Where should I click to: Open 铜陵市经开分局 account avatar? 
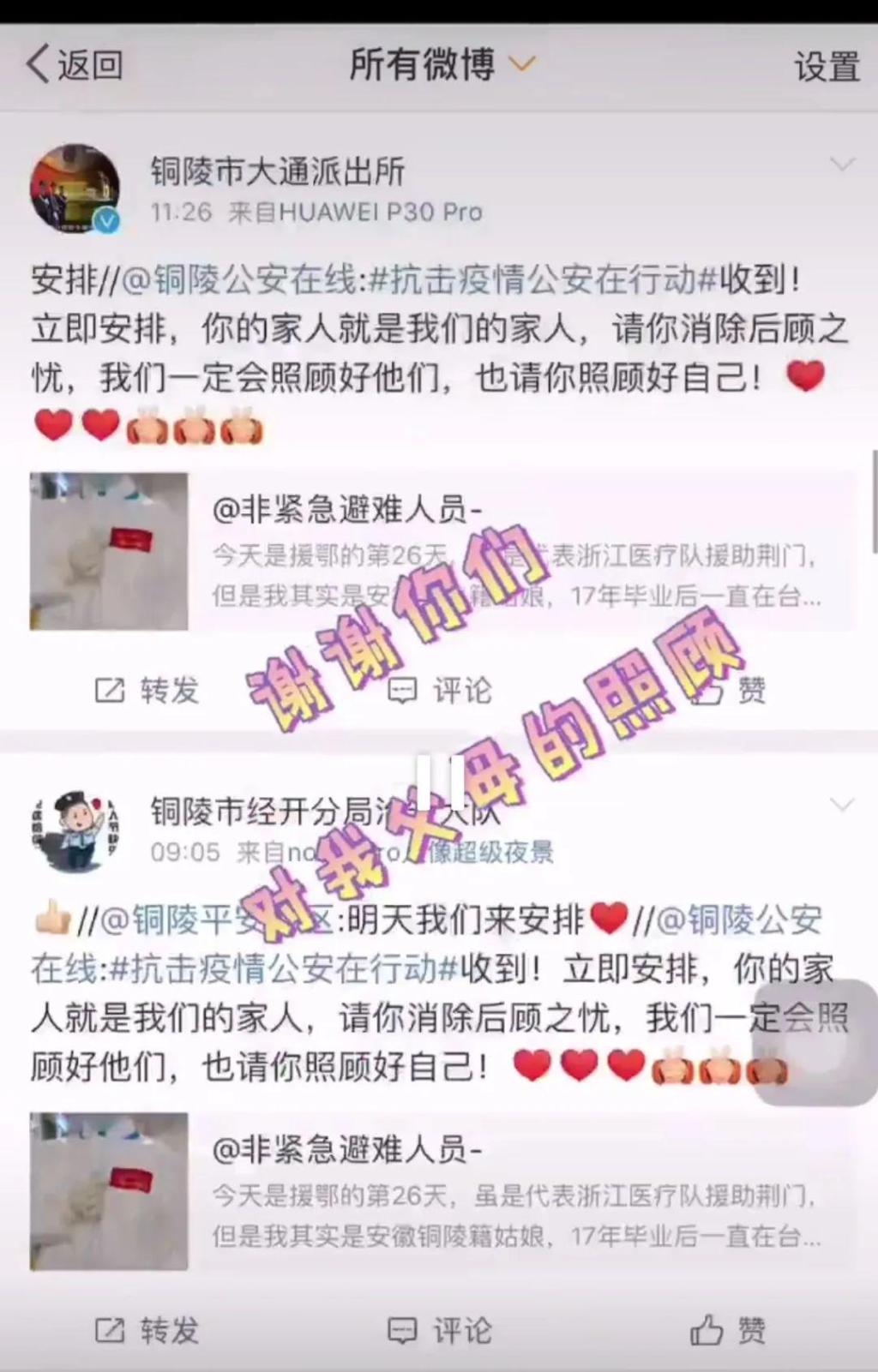click(75, 830)
